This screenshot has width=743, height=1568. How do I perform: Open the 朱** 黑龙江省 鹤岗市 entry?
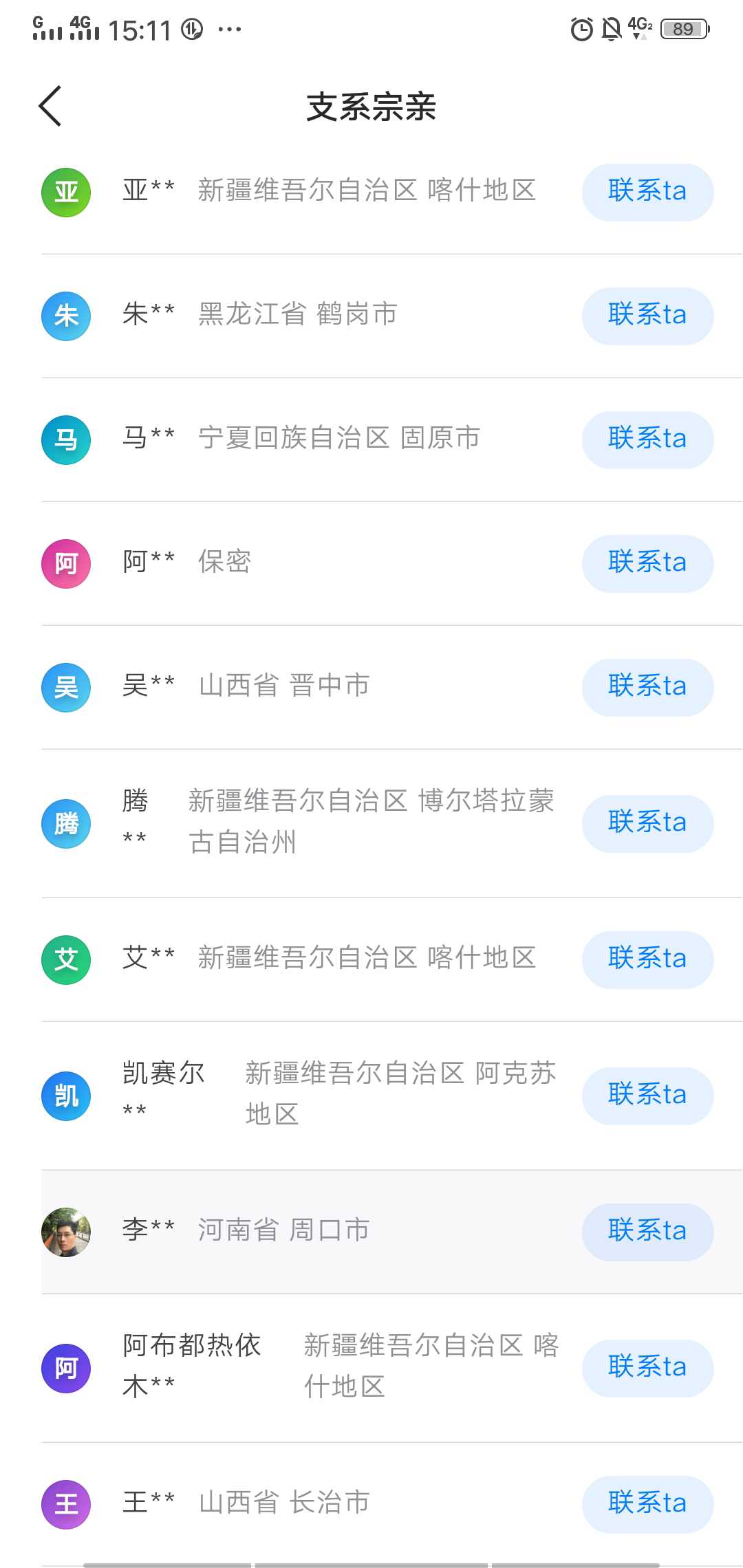392,316
